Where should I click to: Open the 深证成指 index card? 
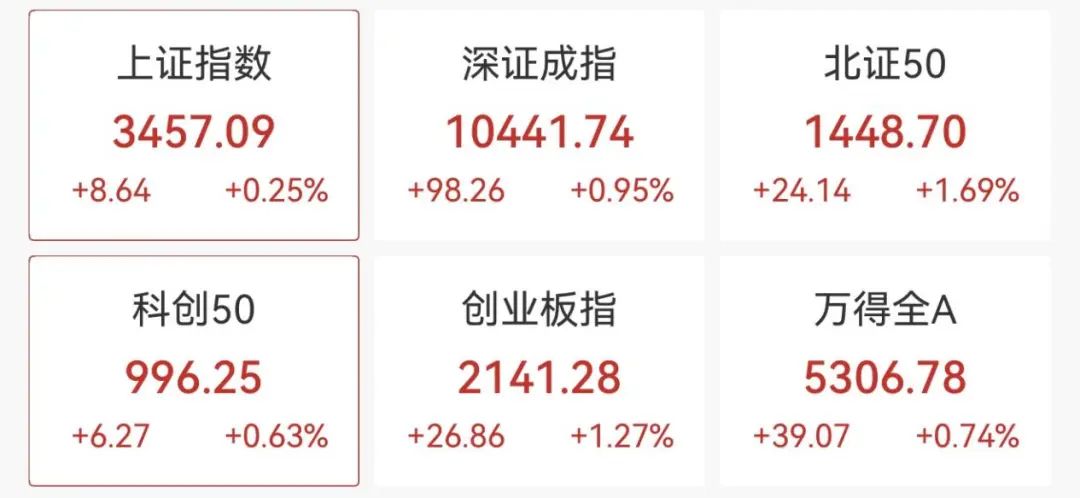(x=539, y=126)
